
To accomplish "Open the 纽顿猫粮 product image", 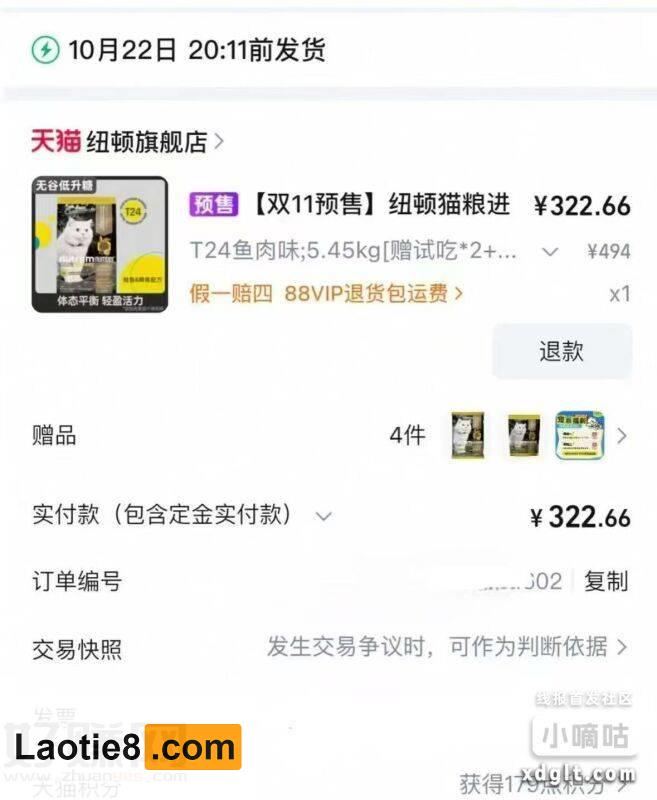I will [x=100, y=245].
